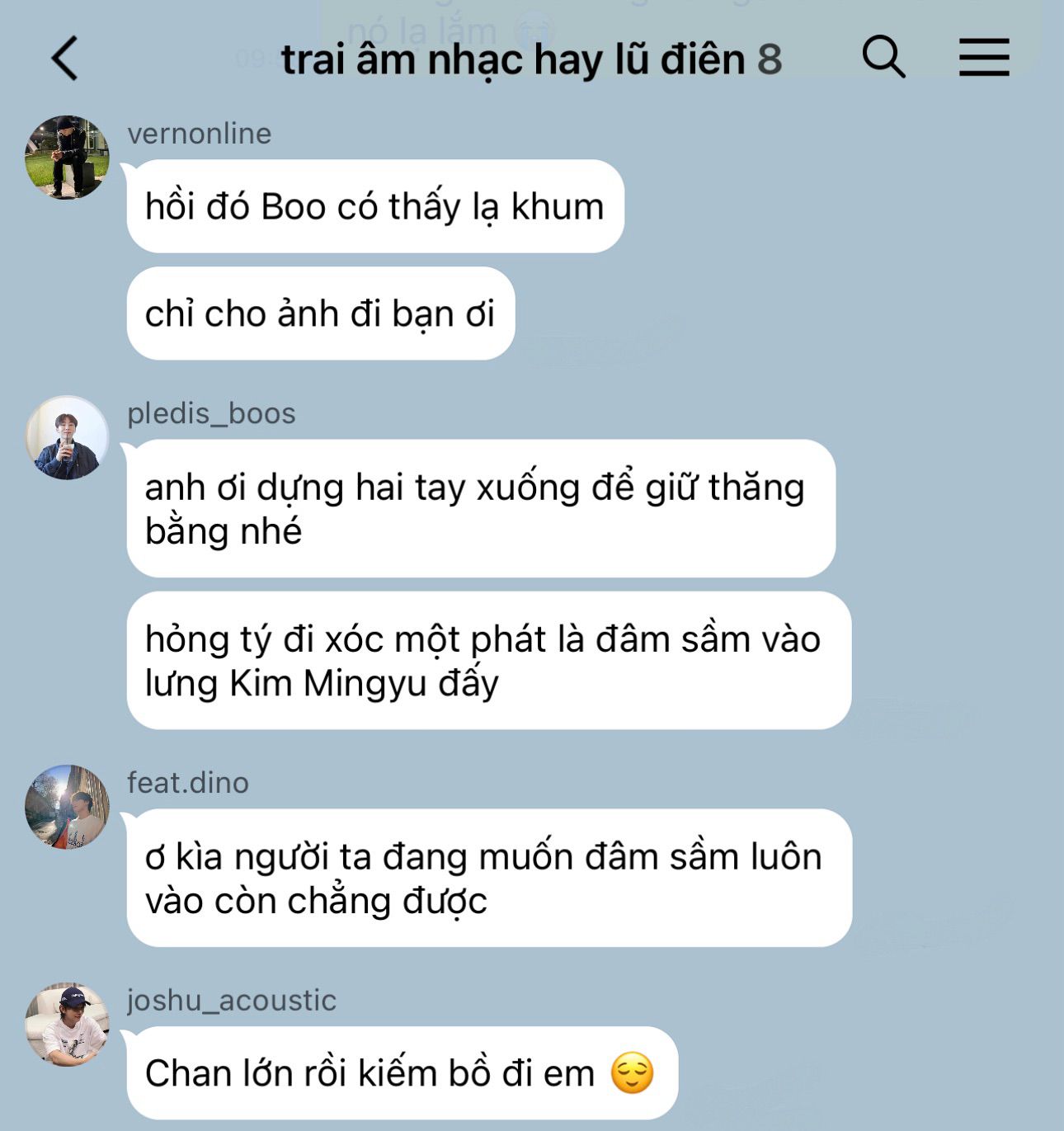Open pledis_boos's profile picture
The height and width of the screenshot is (1131, 1064).
67,437
